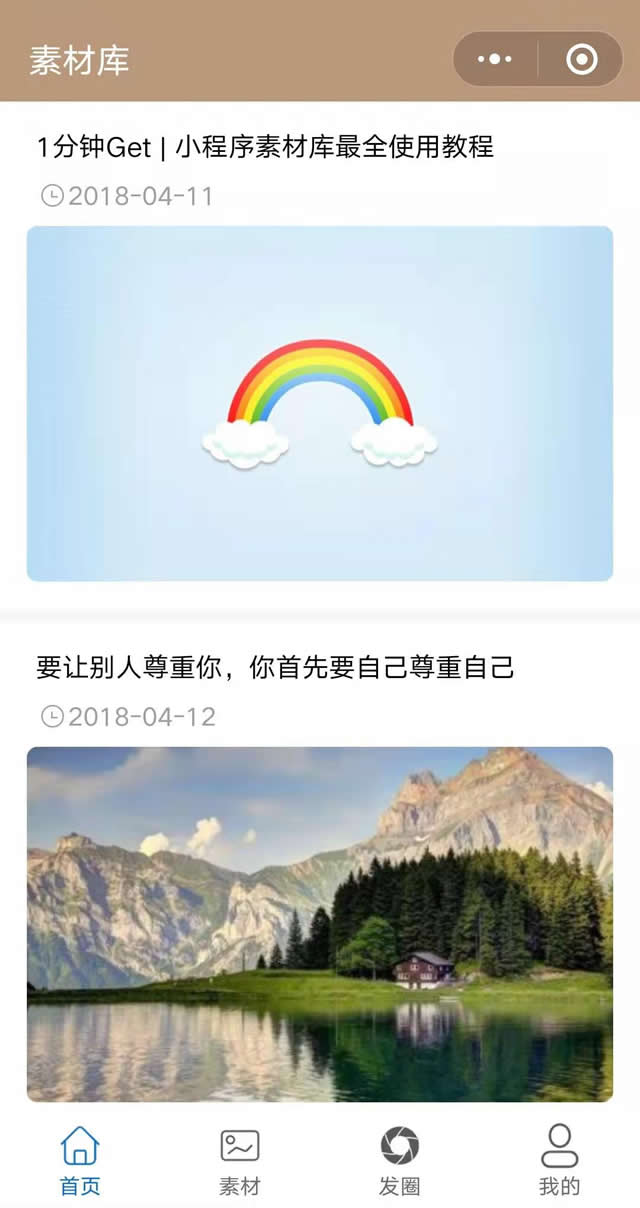
Task: Switch to the 素材 tab
Action: click(240, 1162)
